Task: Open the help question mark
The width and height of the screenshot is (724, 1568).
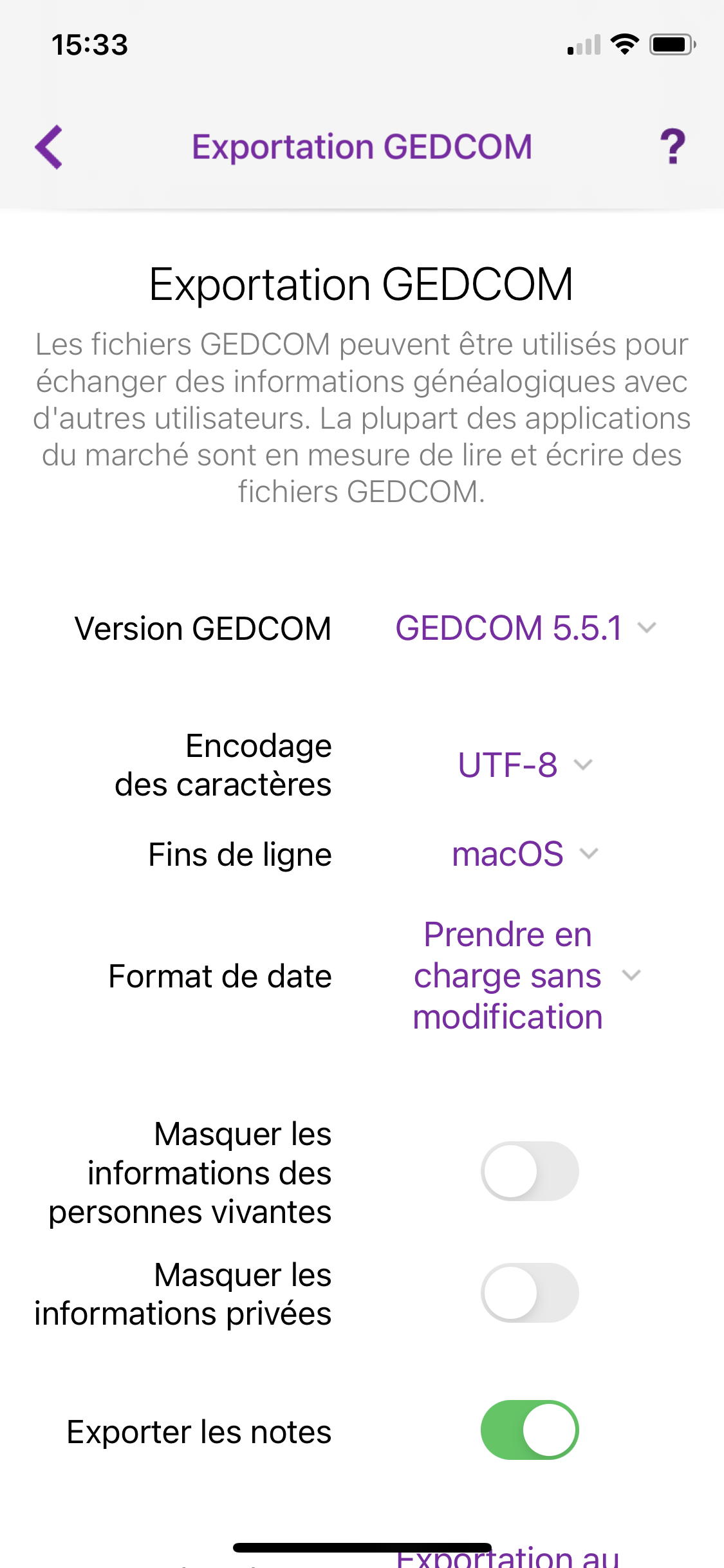Action: coord(673,147)
